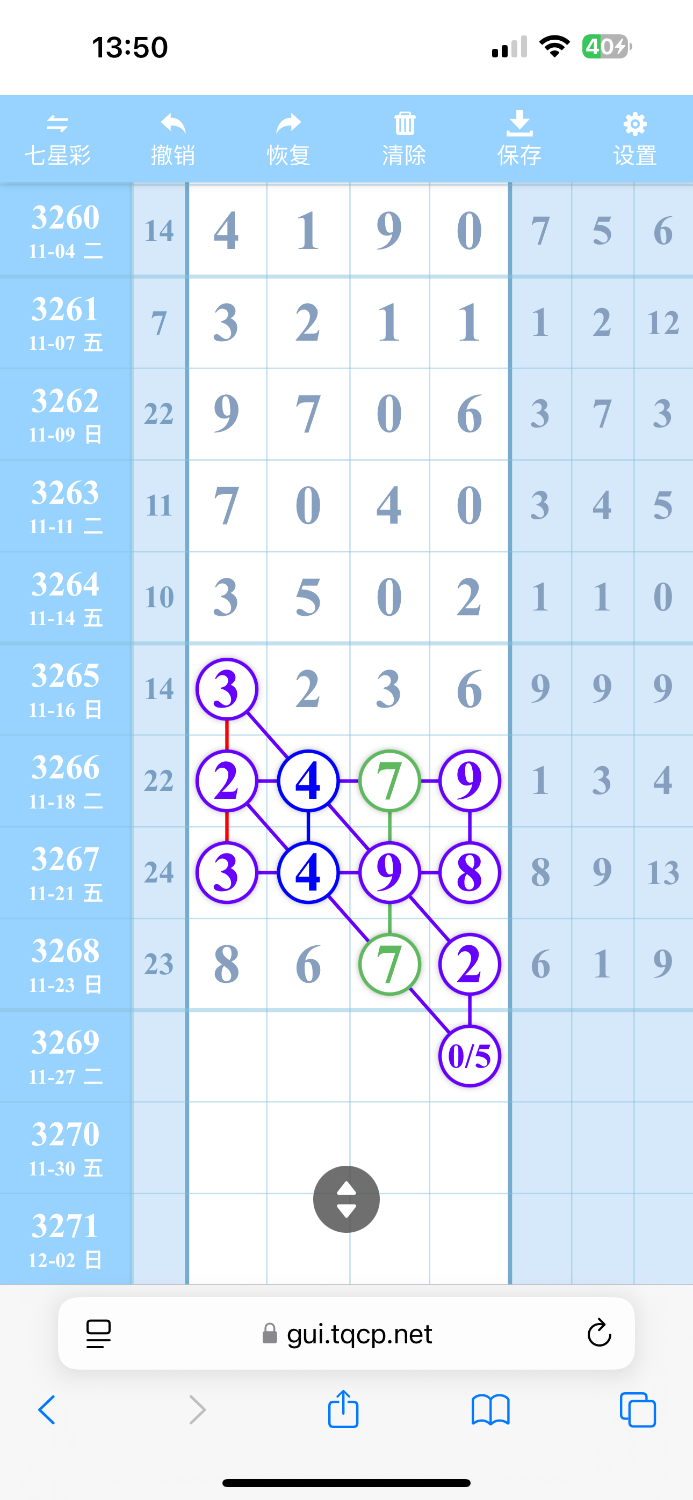Tap the gray up-down arrow floating button
Screen dimensions: 693x1500
(x=346, y=1199)
